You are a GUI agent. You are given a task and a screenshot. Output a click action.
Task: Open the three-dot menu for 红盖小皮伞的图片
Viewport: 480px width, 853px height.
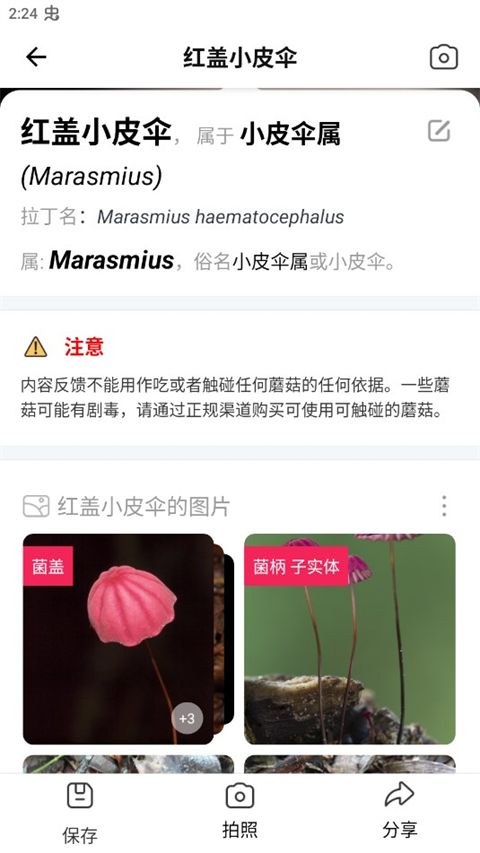444,506
